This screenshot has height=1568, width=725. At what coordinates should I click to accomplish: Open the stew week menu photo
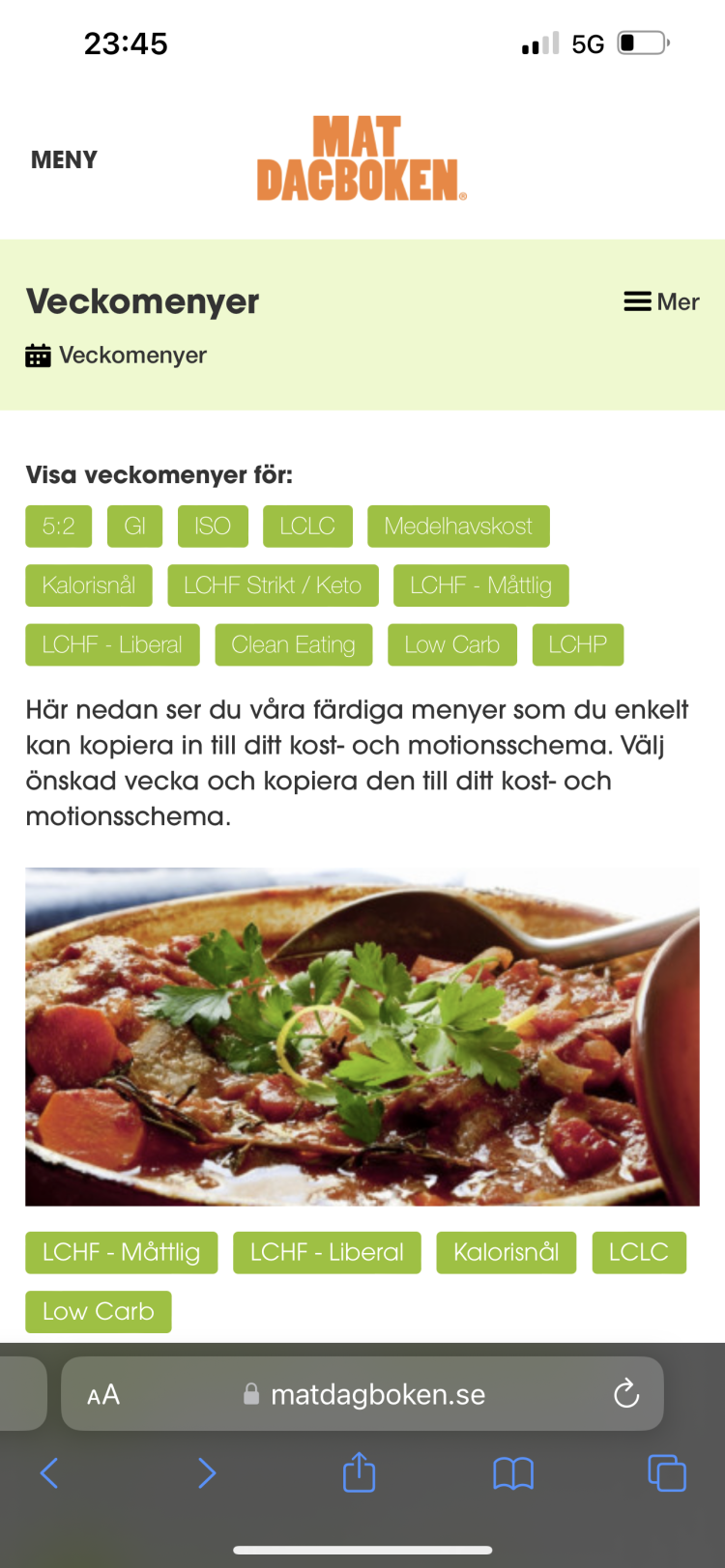point(362,1037)
